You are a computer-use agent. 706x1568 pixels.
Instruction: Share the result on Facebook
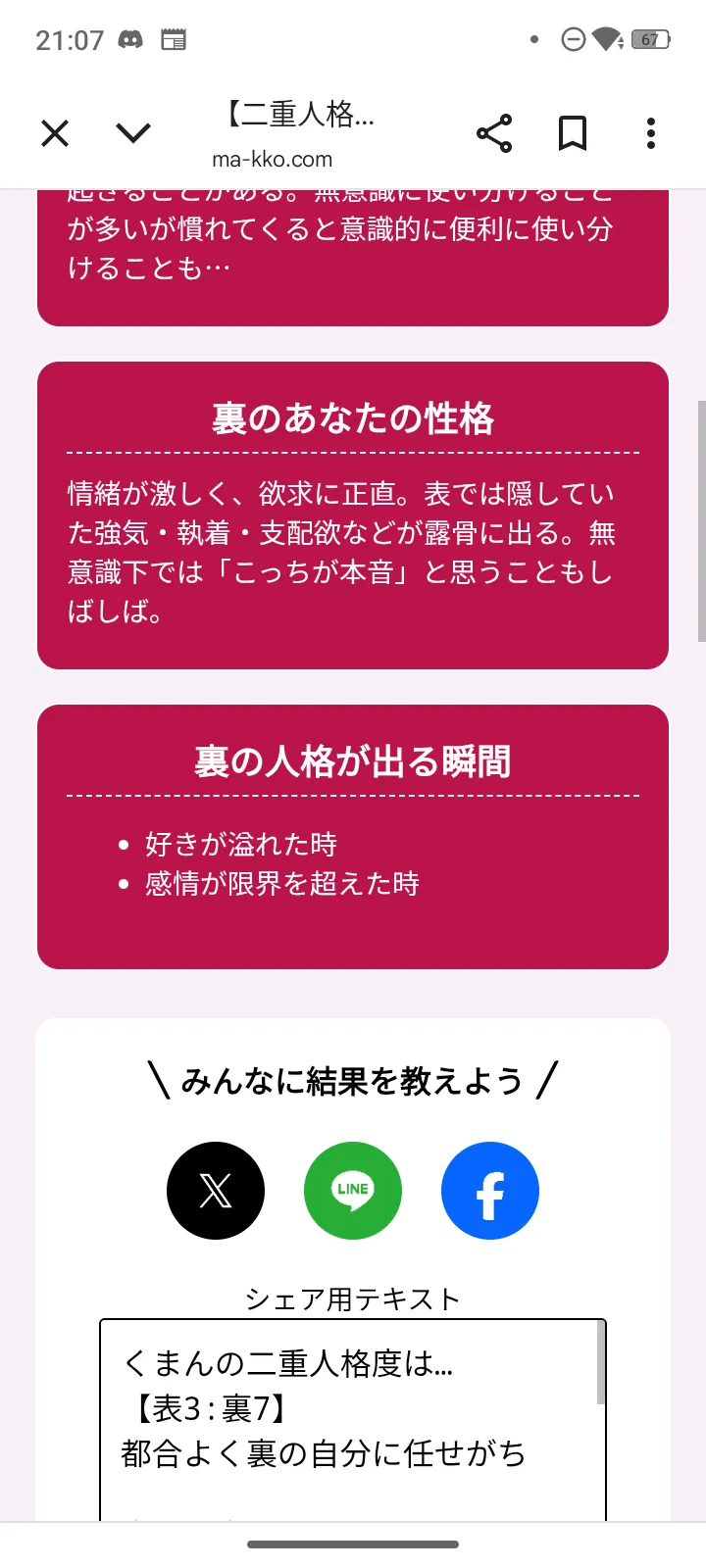490,1191
